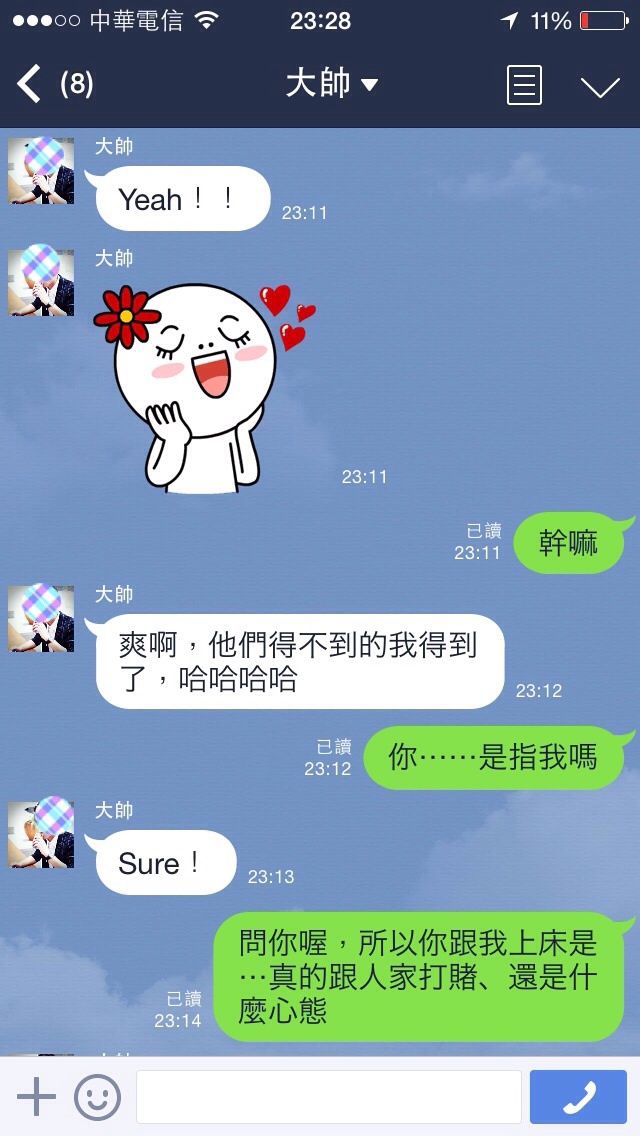Start a voice call with the phone button
The height and width of the screenshot is (1136, 640).
coord(578,1097)
